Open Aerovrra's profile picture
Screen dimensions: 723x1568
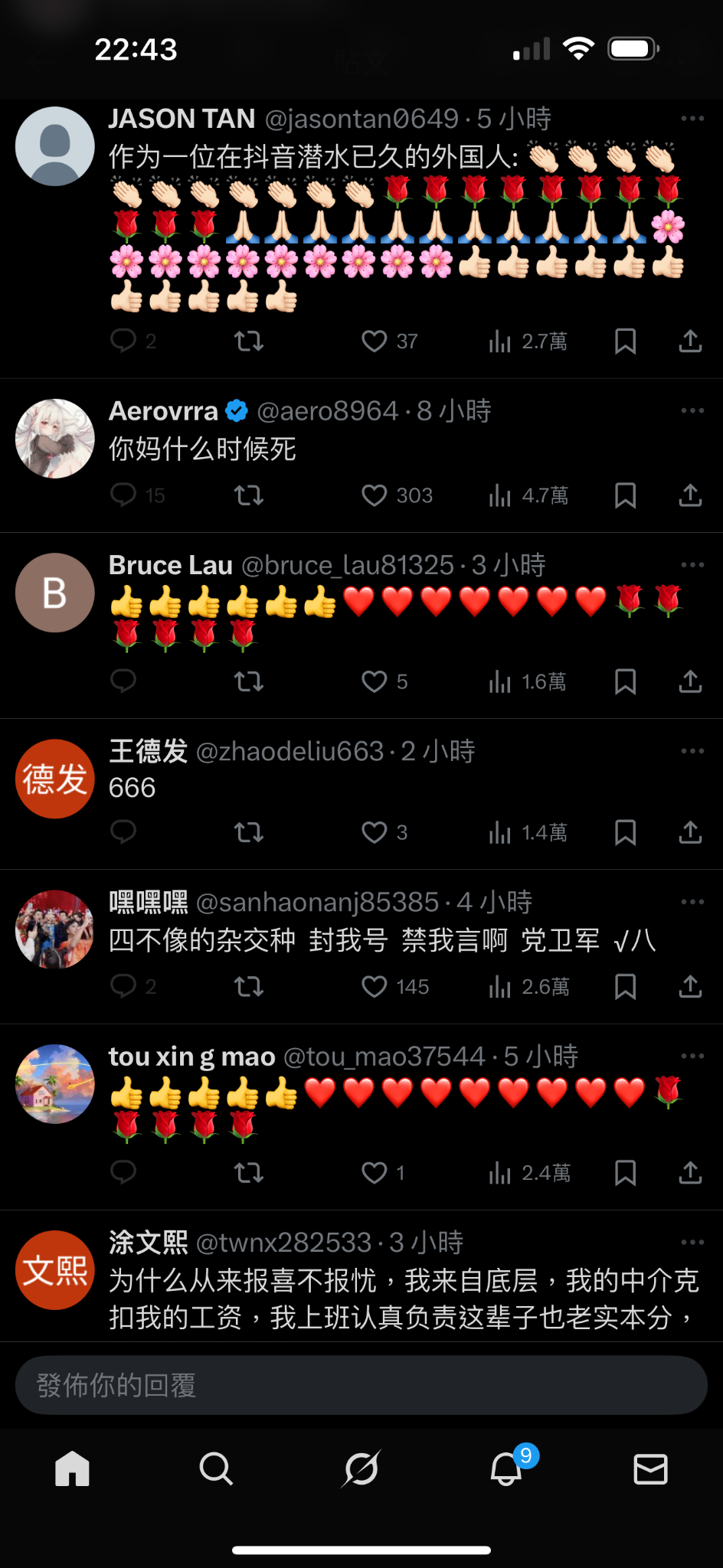point(55,439)
